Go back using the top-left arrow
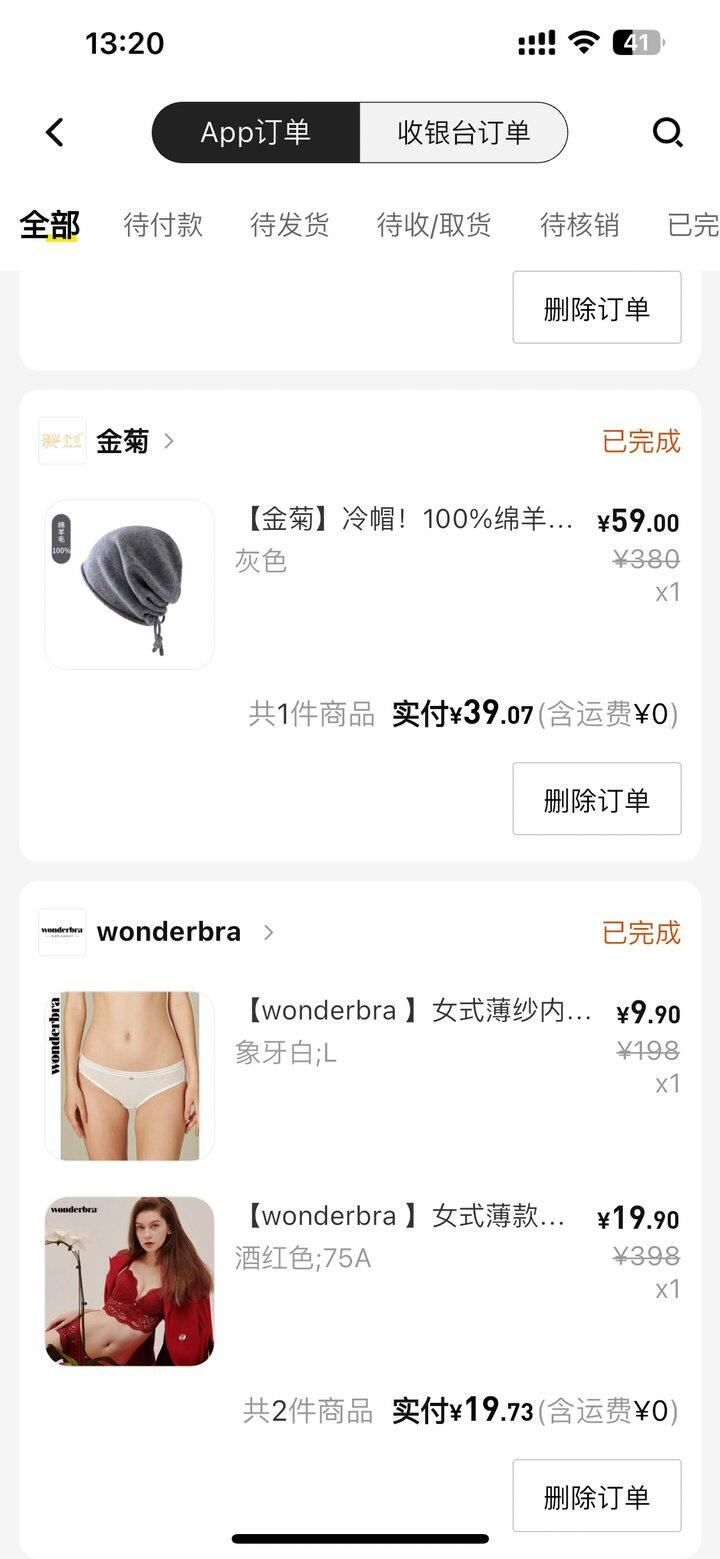The width and height of the screenshot is (720, 1559). (55, 132)
